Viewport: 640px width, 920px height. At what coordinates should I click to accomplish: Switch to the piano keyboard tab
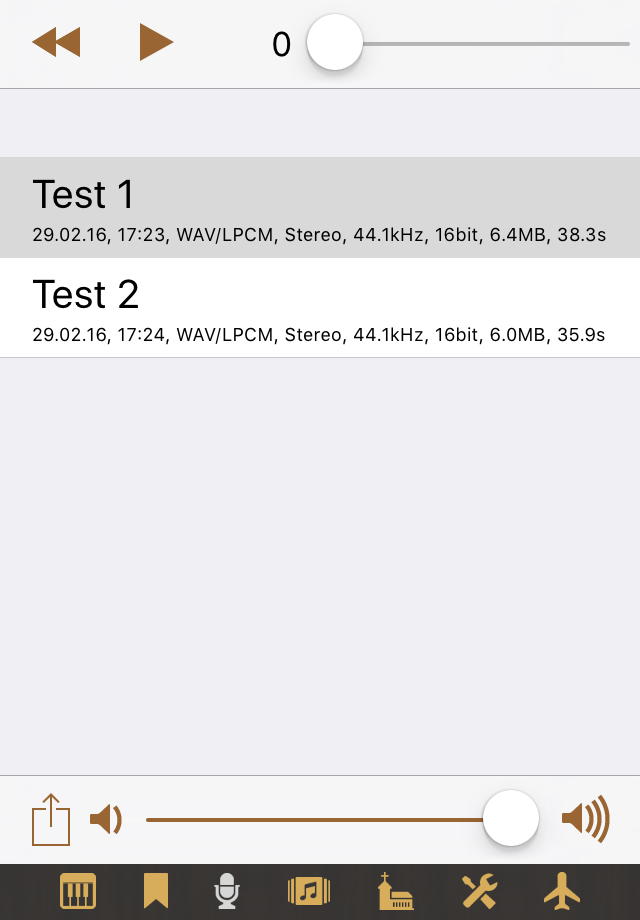[x=78, y=890]
